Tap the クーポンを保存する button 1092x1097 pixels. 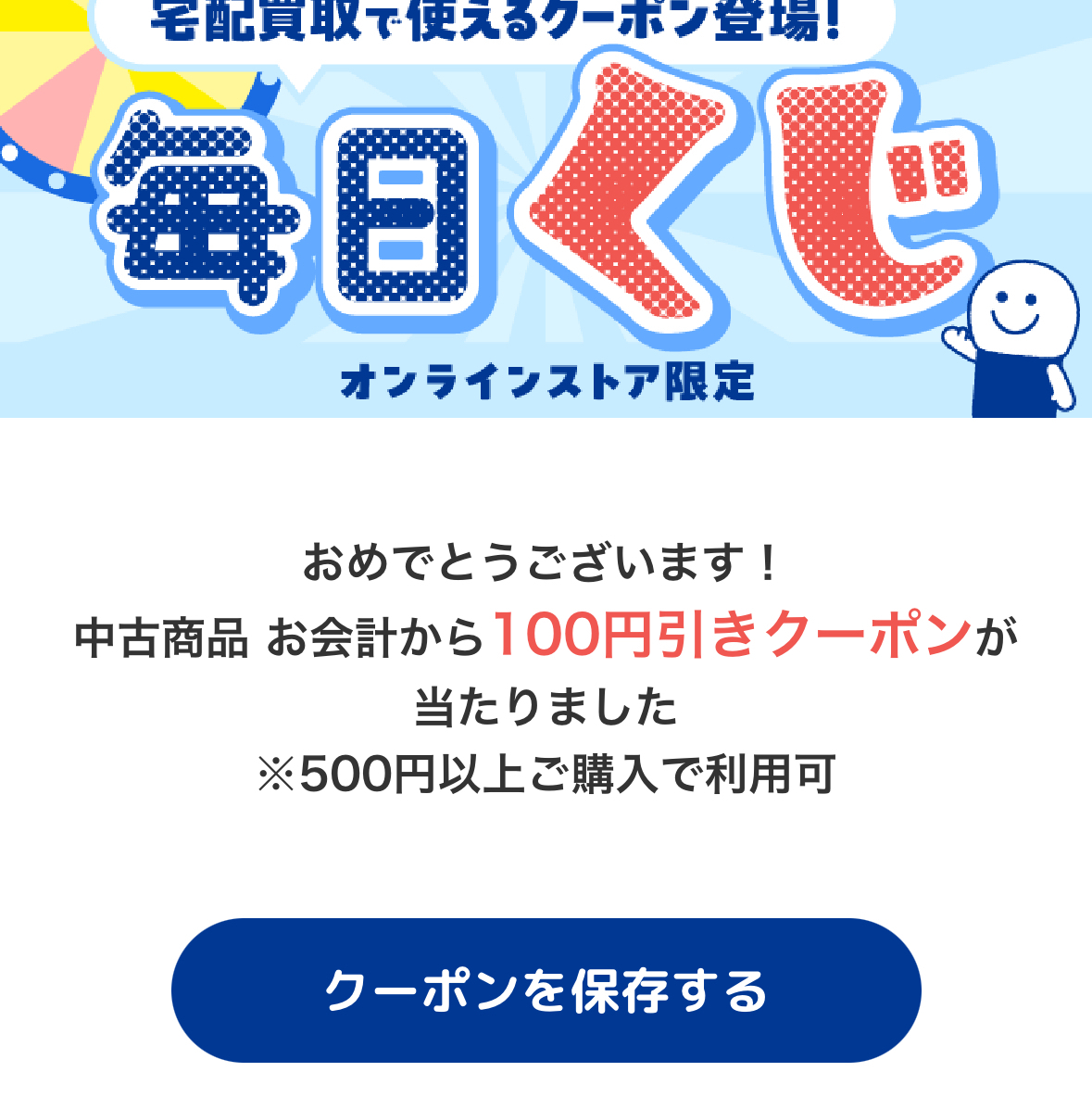coord(546,990)
